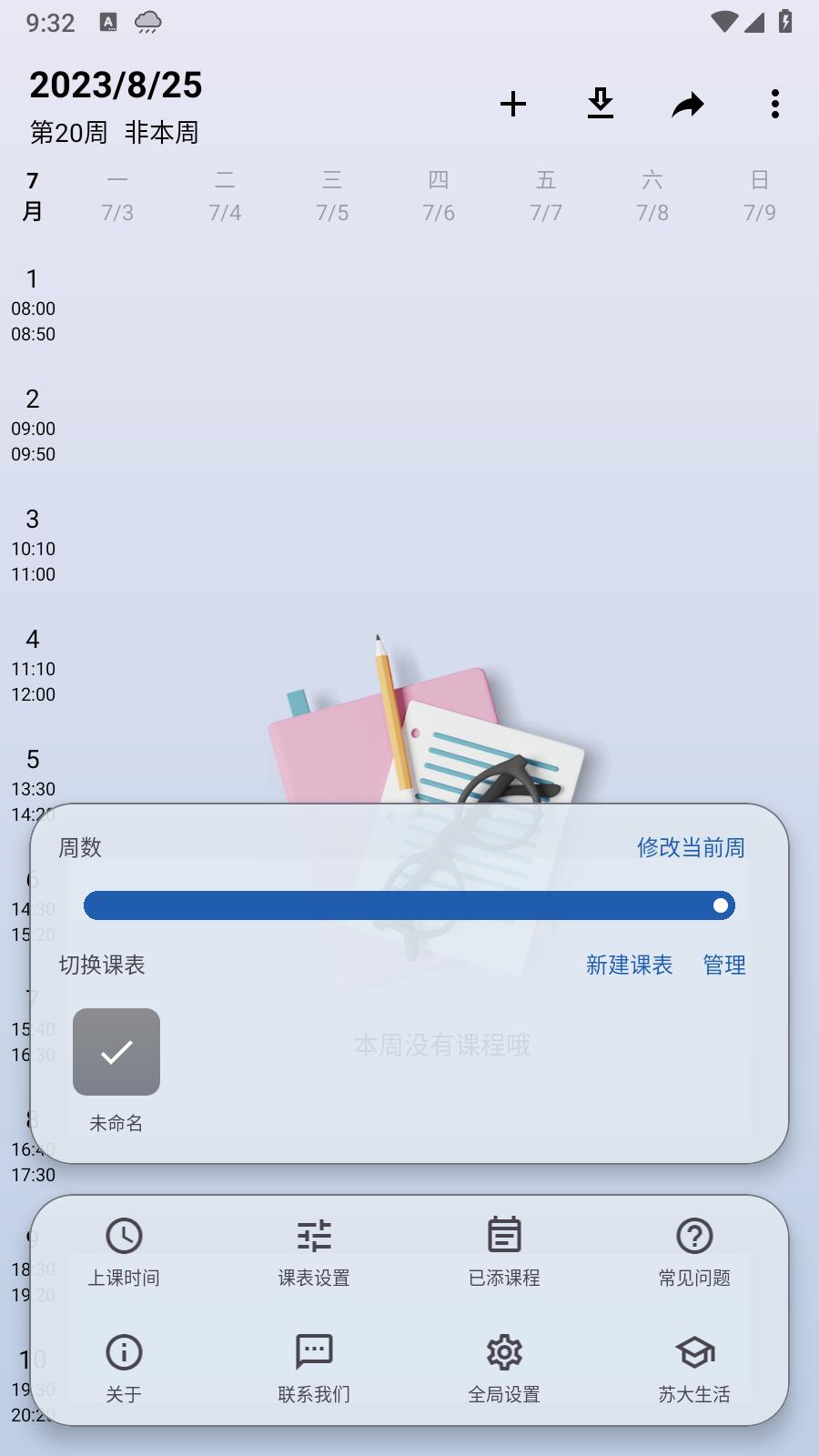Tap 联系我们 to contact us

point(314,1368)
